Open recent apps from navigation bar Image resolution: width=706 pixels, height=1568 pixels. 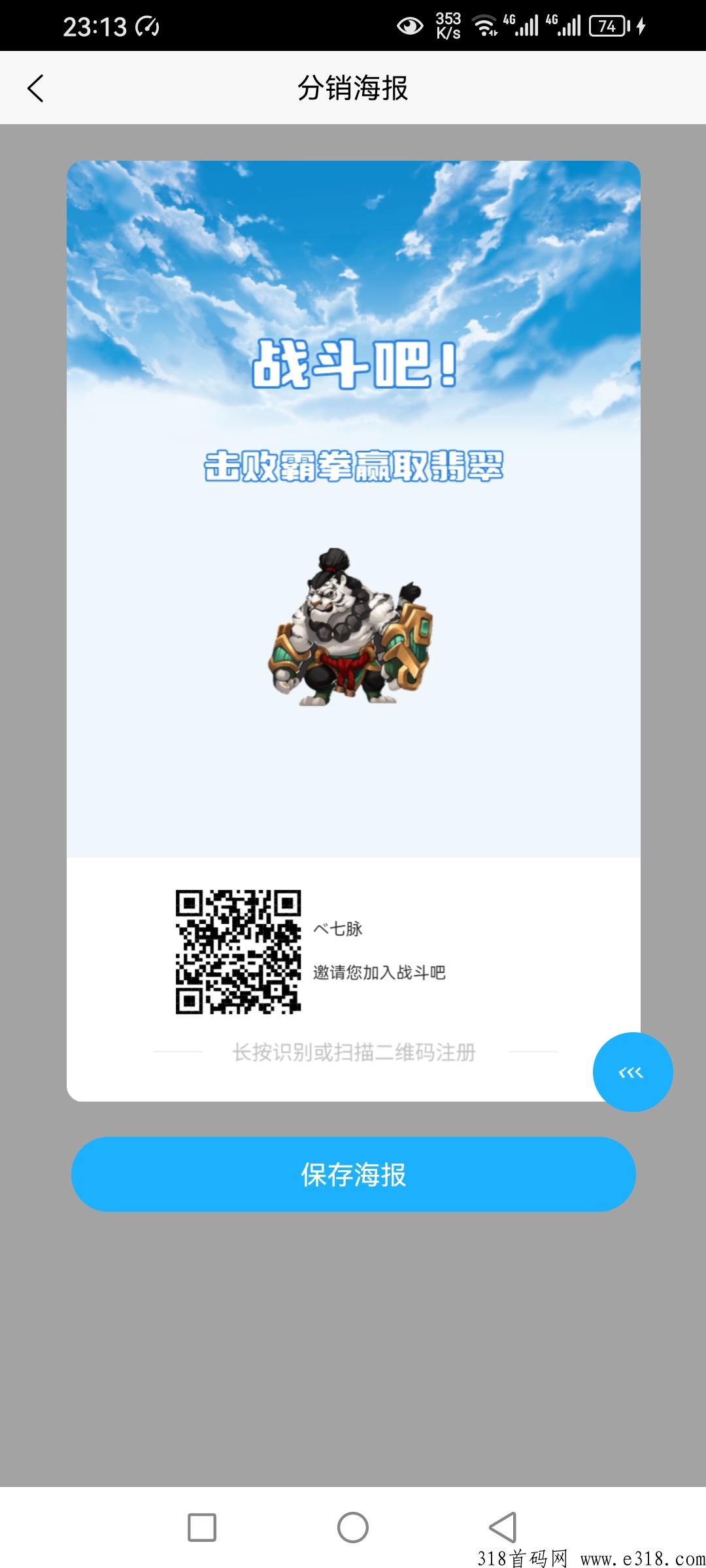tap(201, 1527)
